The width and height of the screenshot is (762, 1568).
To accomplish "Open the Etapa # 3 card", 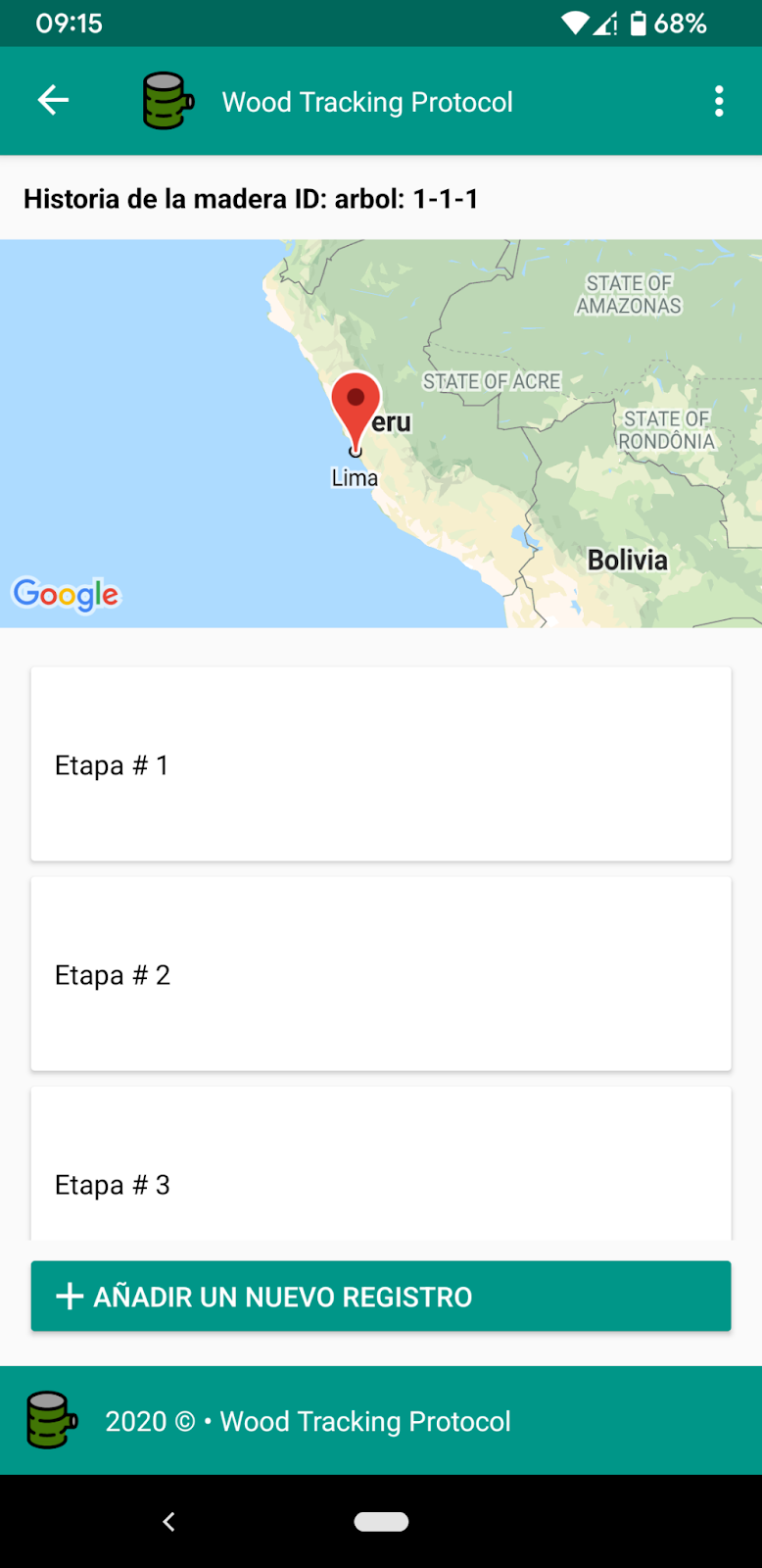I will click(x=381, y=1163).
